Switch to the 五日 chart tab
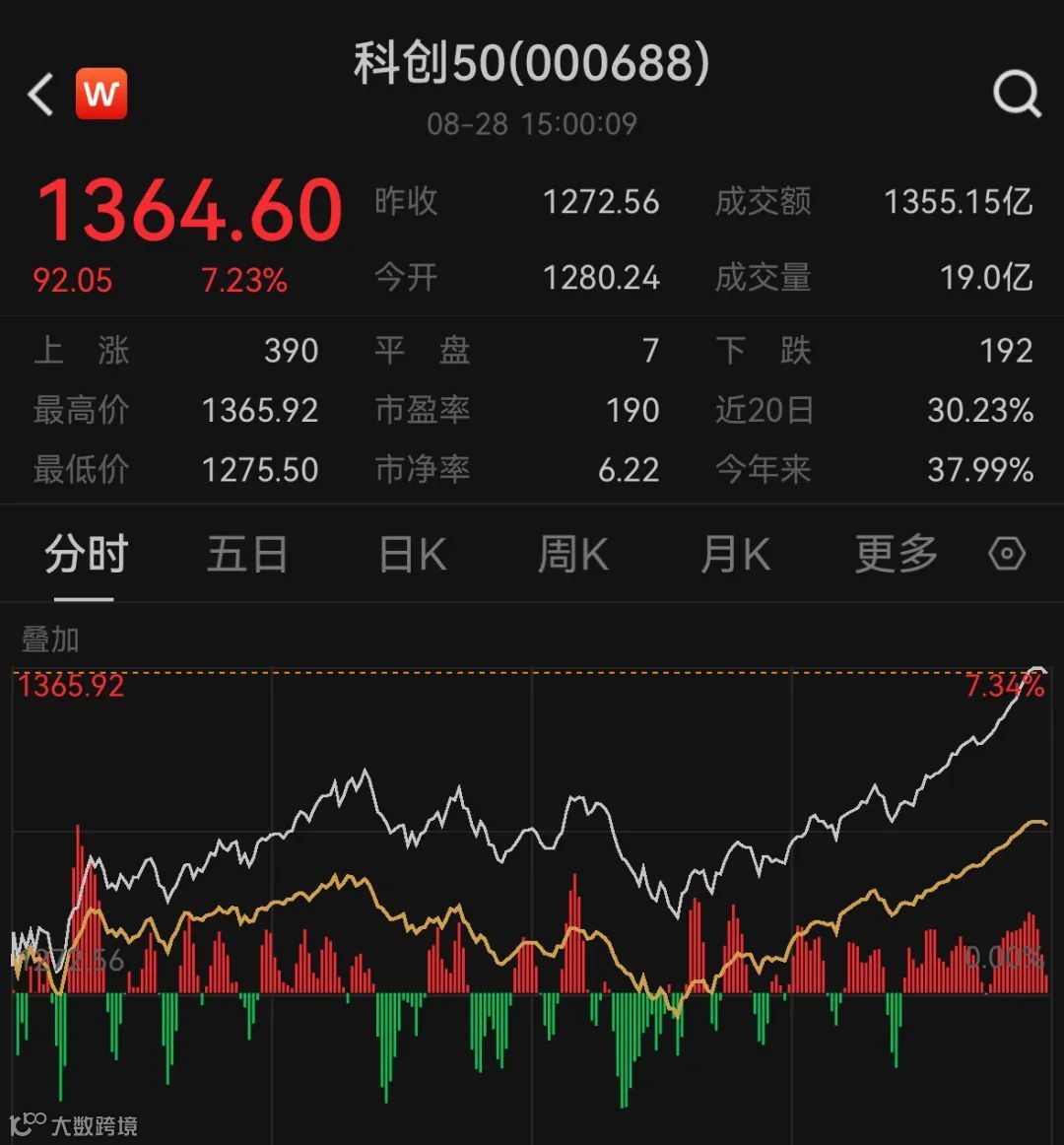 click(x=246, y=555)
